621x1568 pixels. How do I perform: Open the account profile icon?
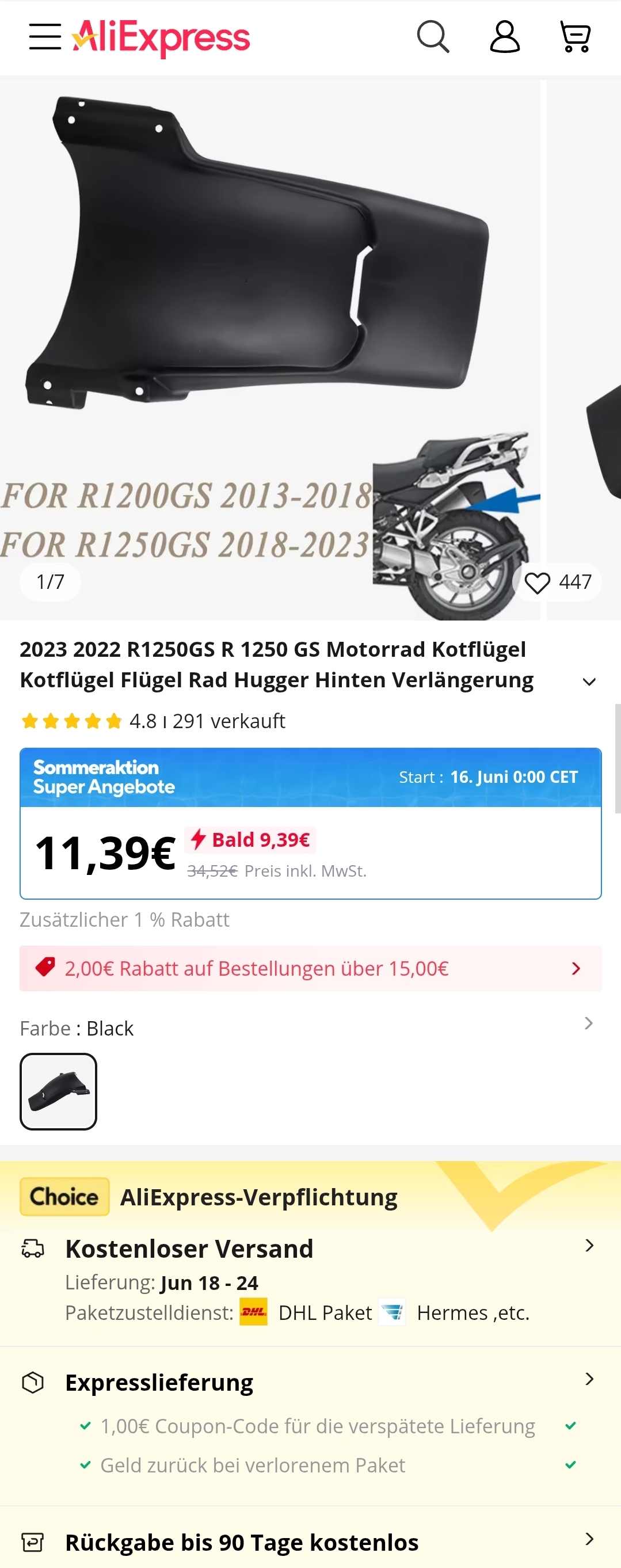[x=505, y=36]
